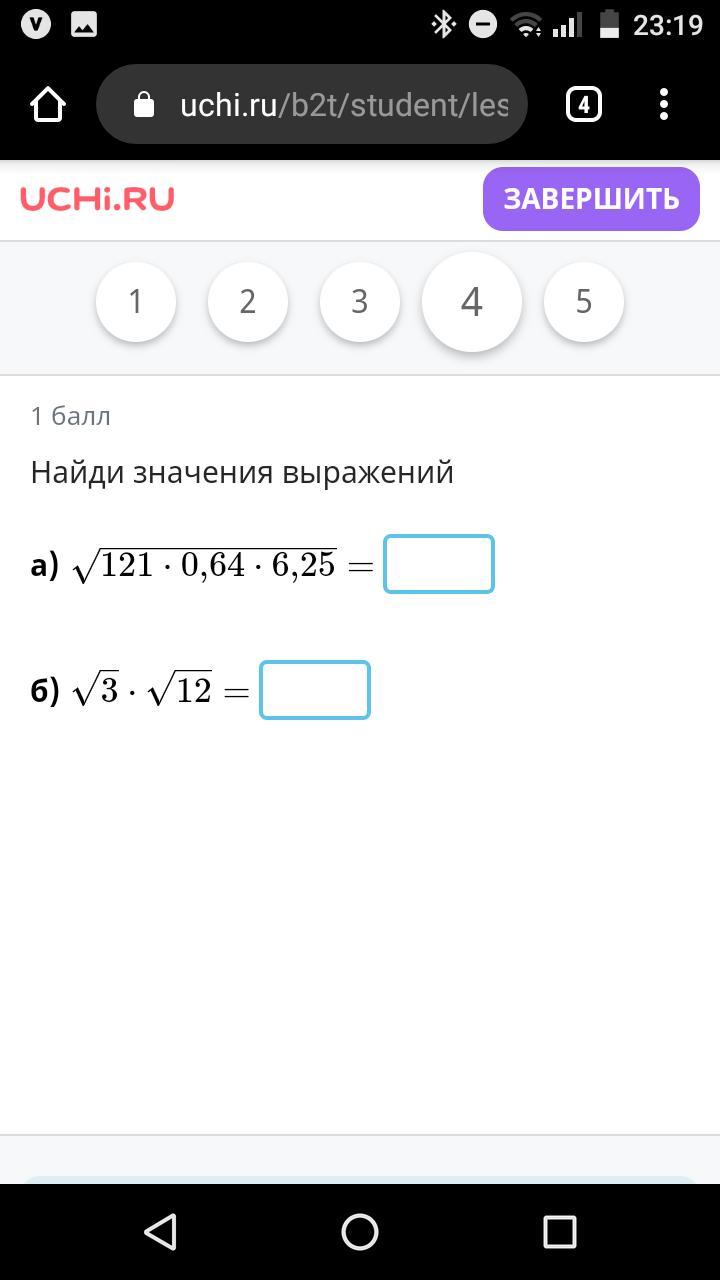The height and width of the screenshot is (1280, 720).
Task: Select question 4
Action: (x=472, y=302)
